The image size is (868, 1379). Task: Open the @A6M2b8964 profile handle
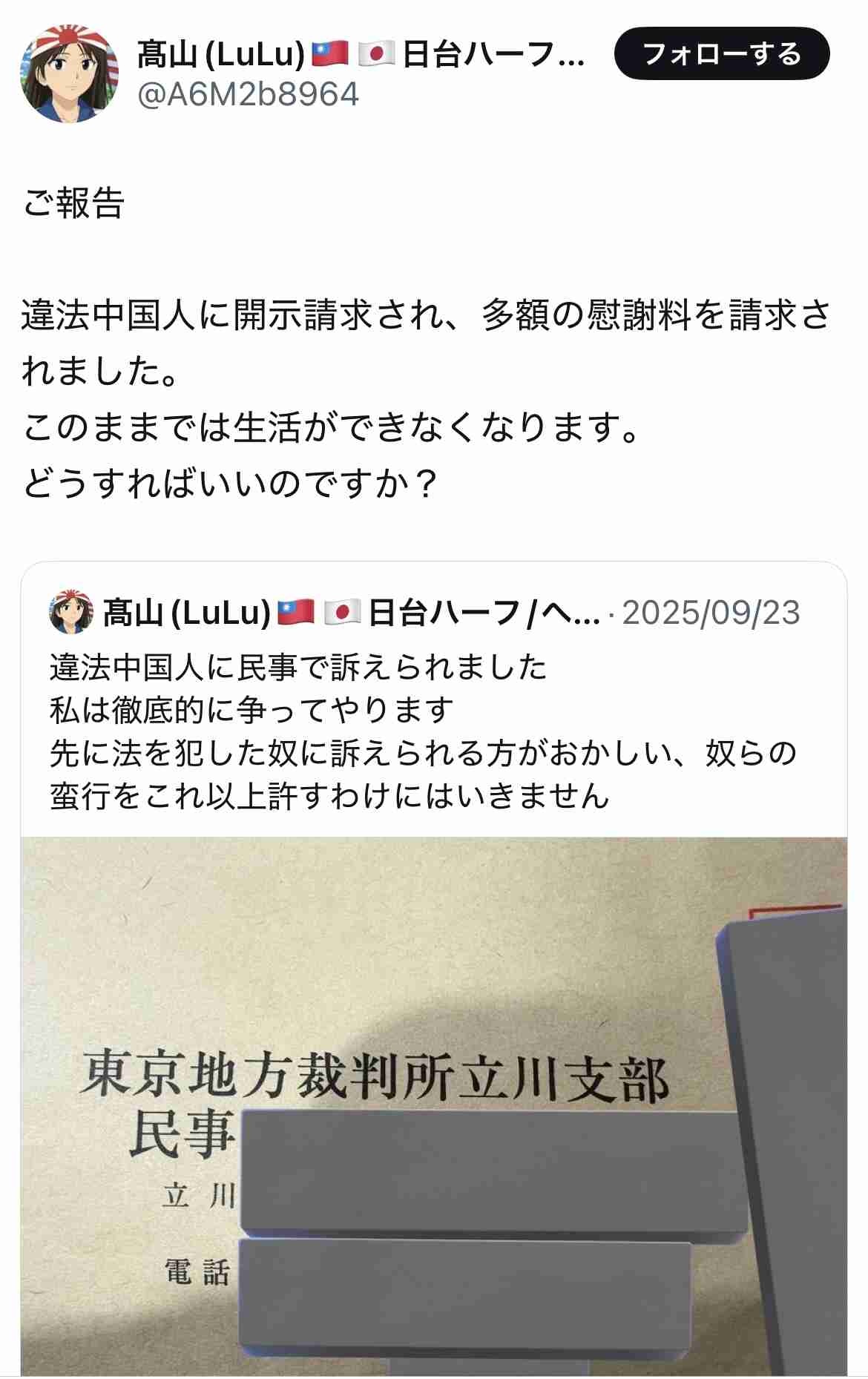pyautogui.click(x=248, y=94)
